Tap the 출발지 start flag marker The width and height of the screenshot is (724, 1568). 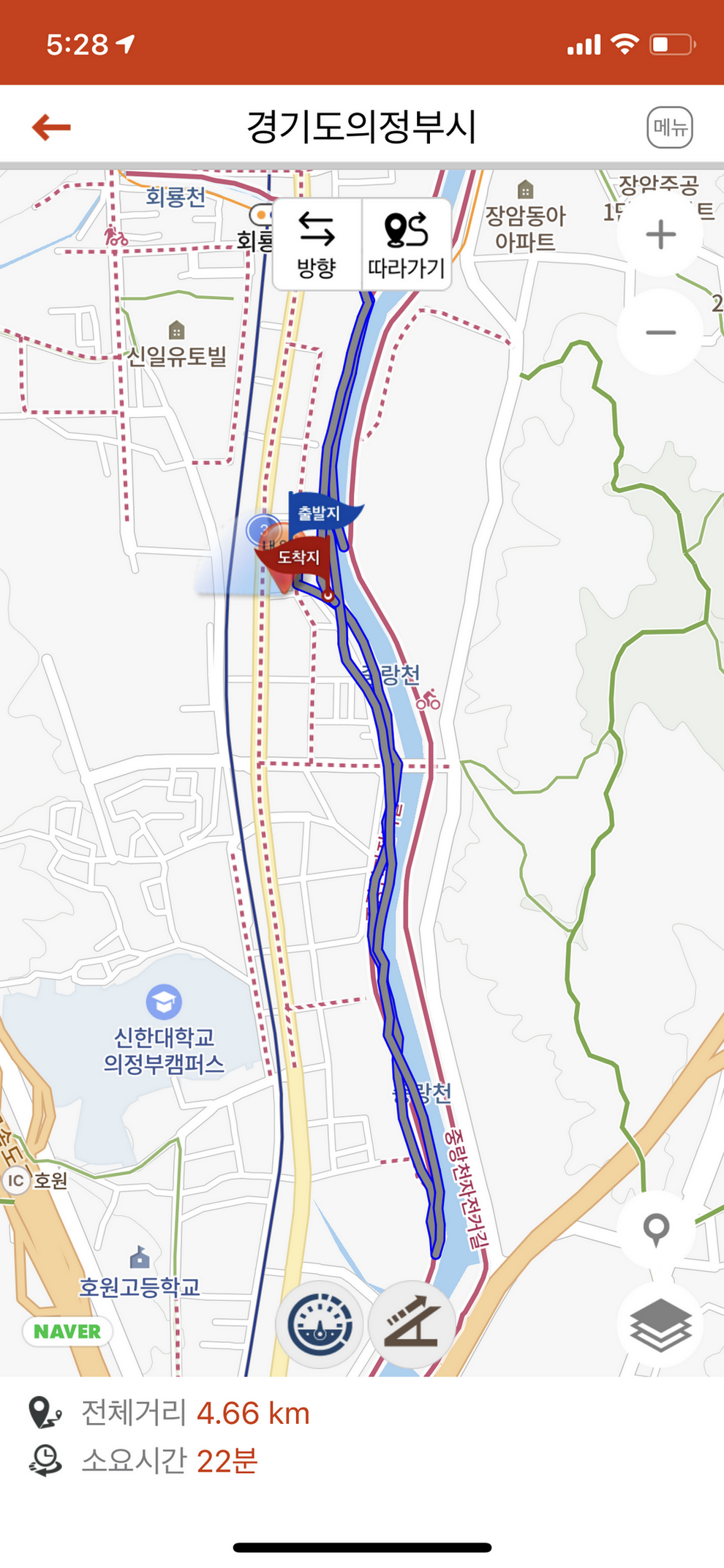[x=320, y=513]
